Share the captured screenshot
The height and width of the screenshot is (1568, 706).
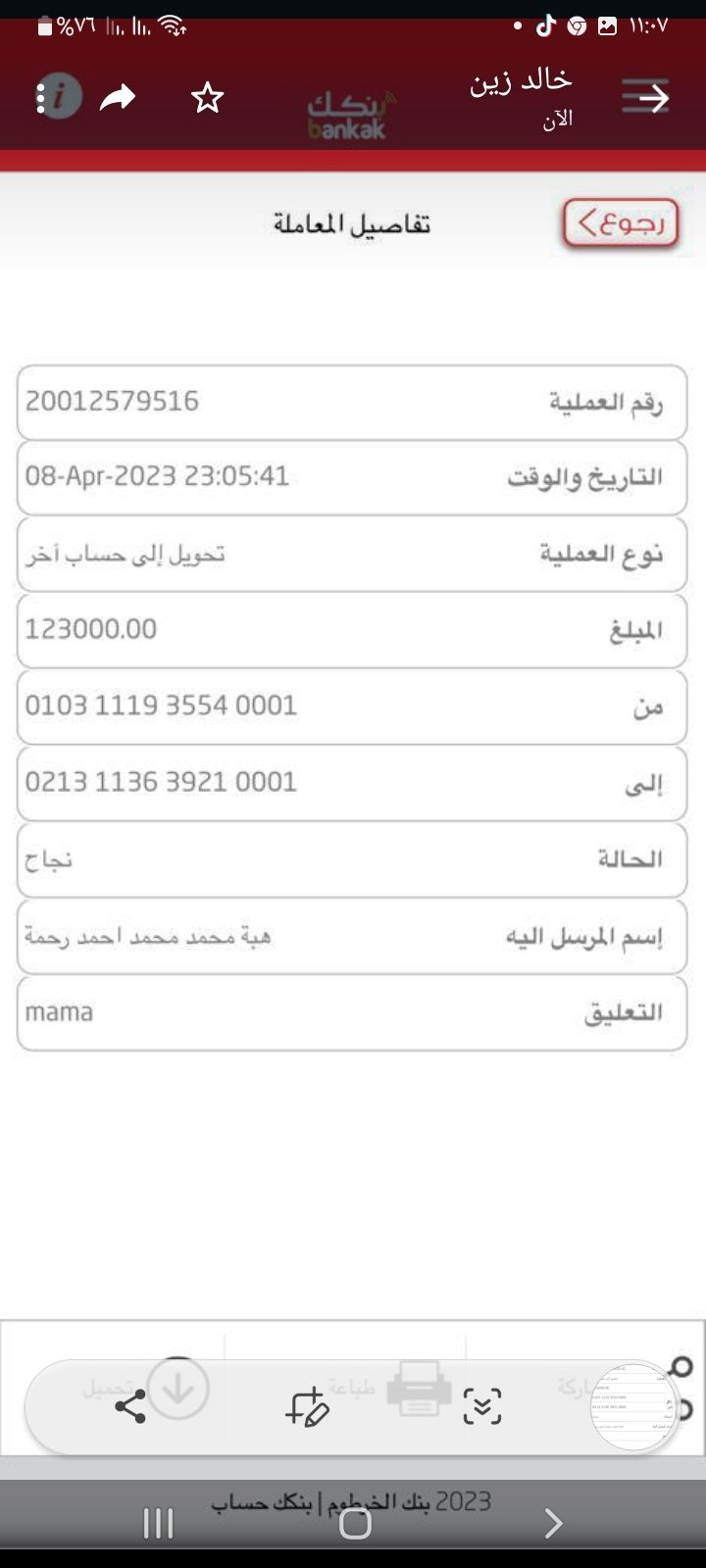tap(130, 1406)
